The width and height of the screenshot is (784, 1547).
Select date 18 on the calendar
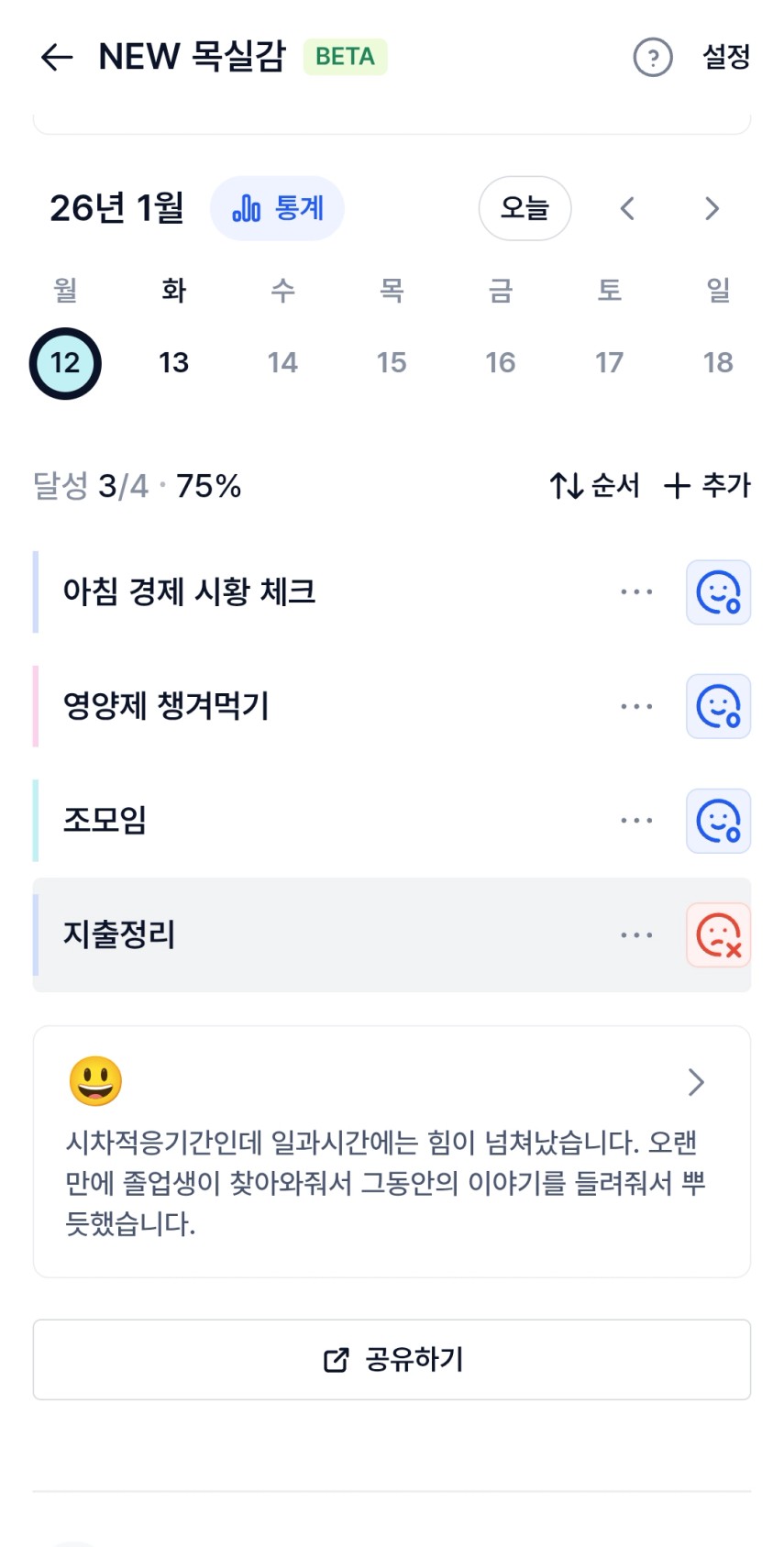[x=718, y=363]
